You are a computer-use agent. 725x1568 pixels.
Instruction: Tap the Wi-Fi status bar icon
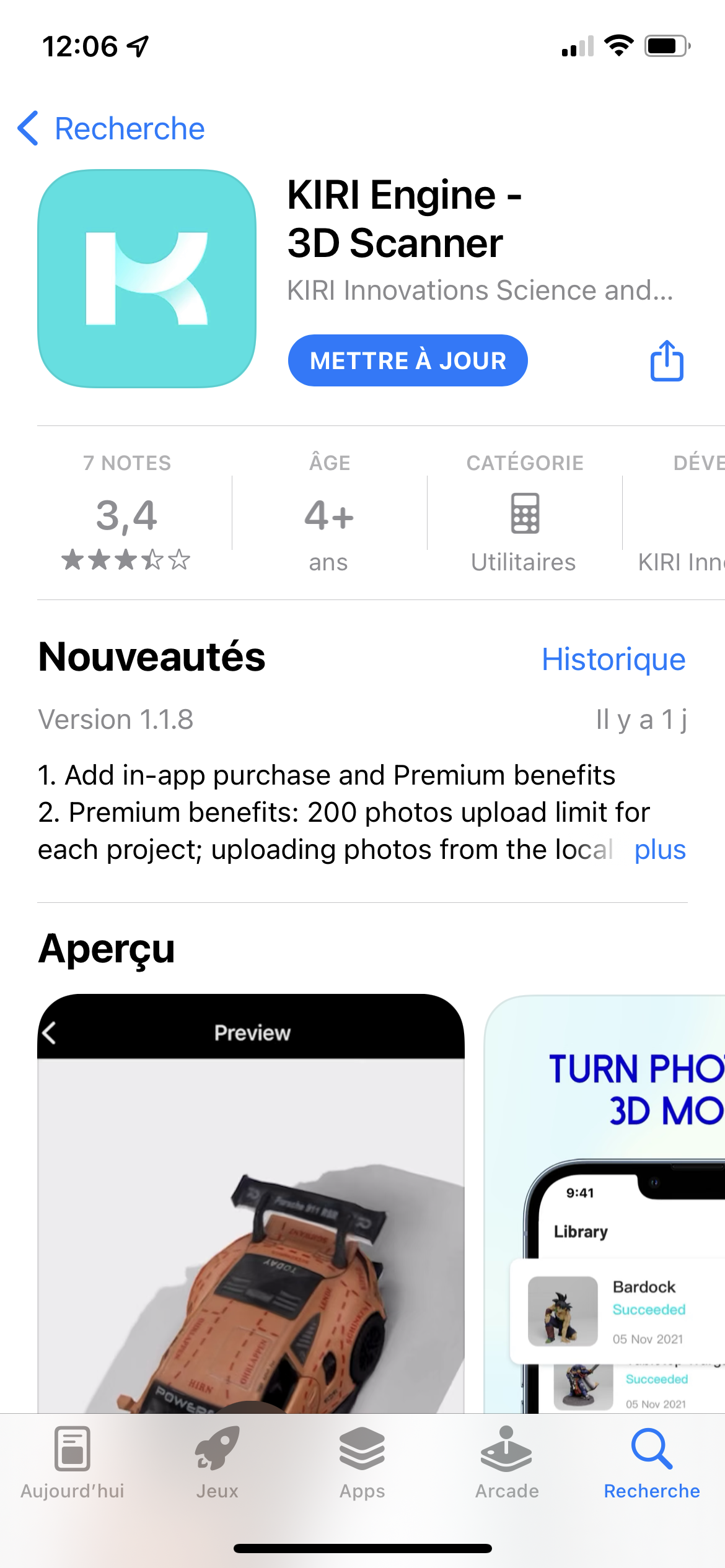click(618, 45)
